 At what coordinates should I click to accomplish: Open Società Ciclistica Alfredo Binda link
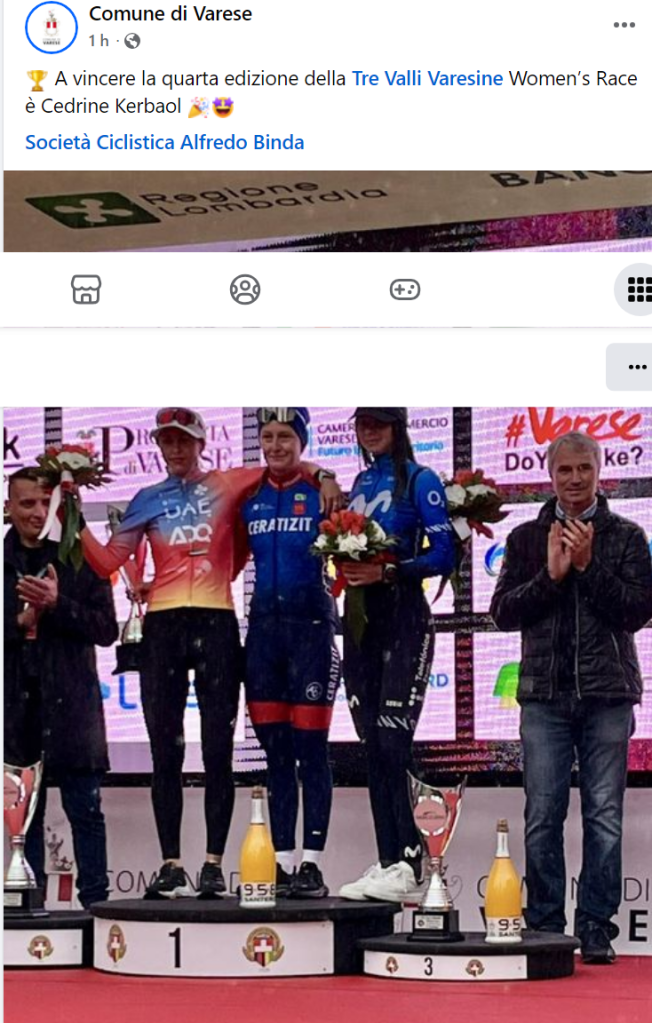164,142
